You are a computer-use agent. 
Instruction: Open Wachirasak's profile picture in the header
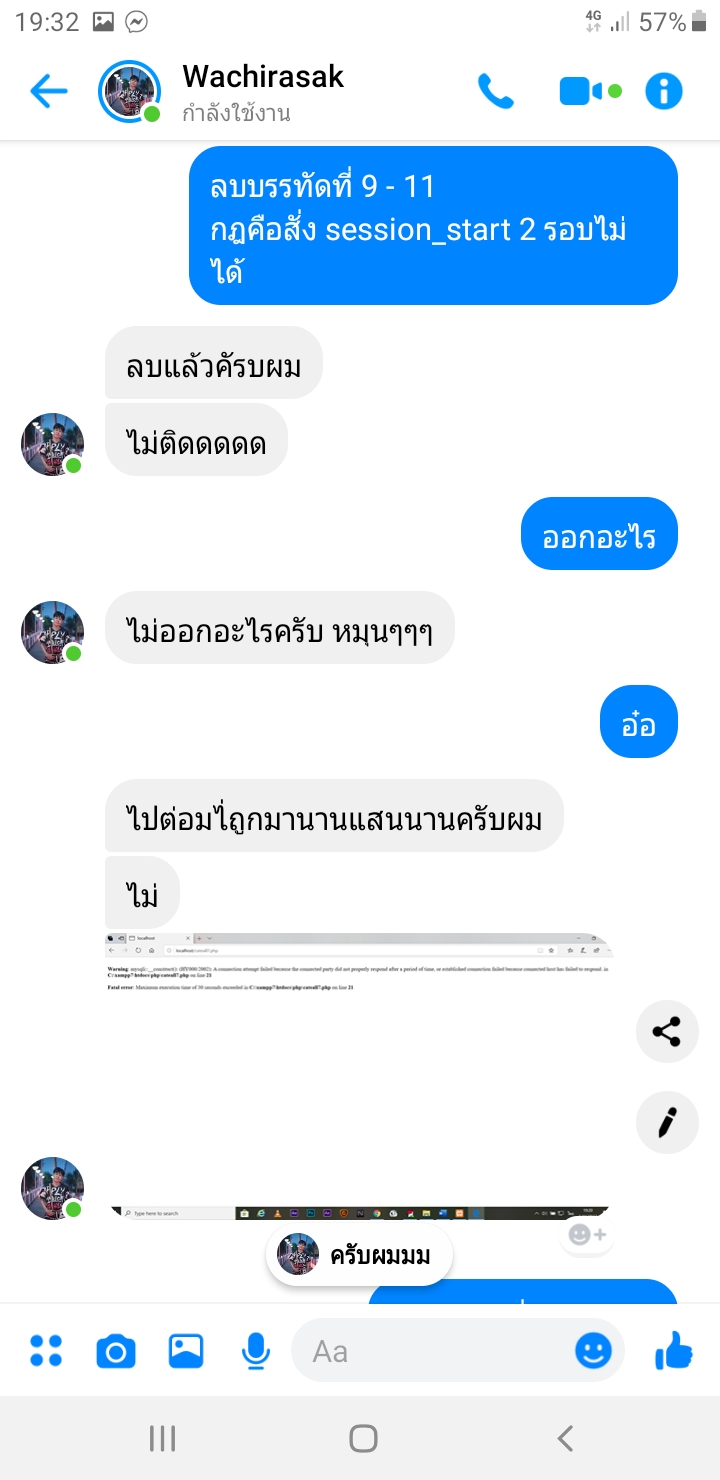point(129,92)
